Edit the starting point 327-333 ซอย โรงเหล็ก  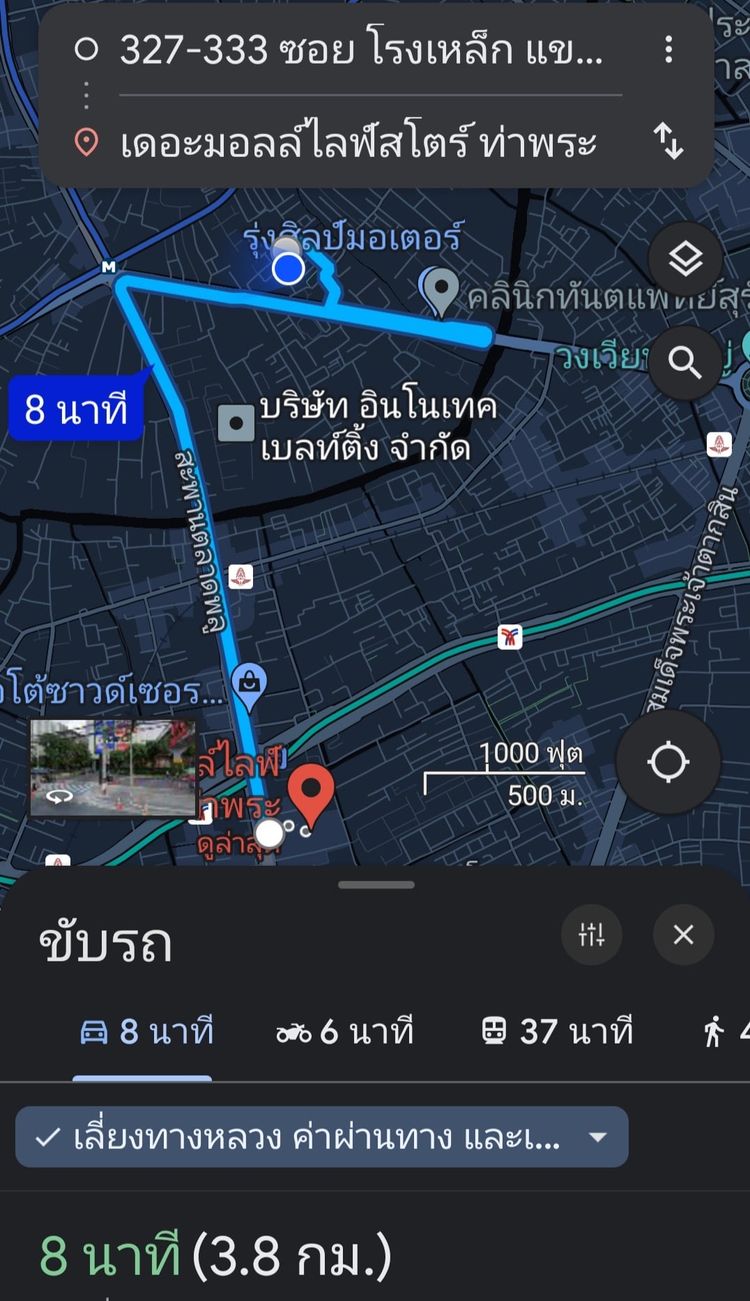click(x=360, y=50)
